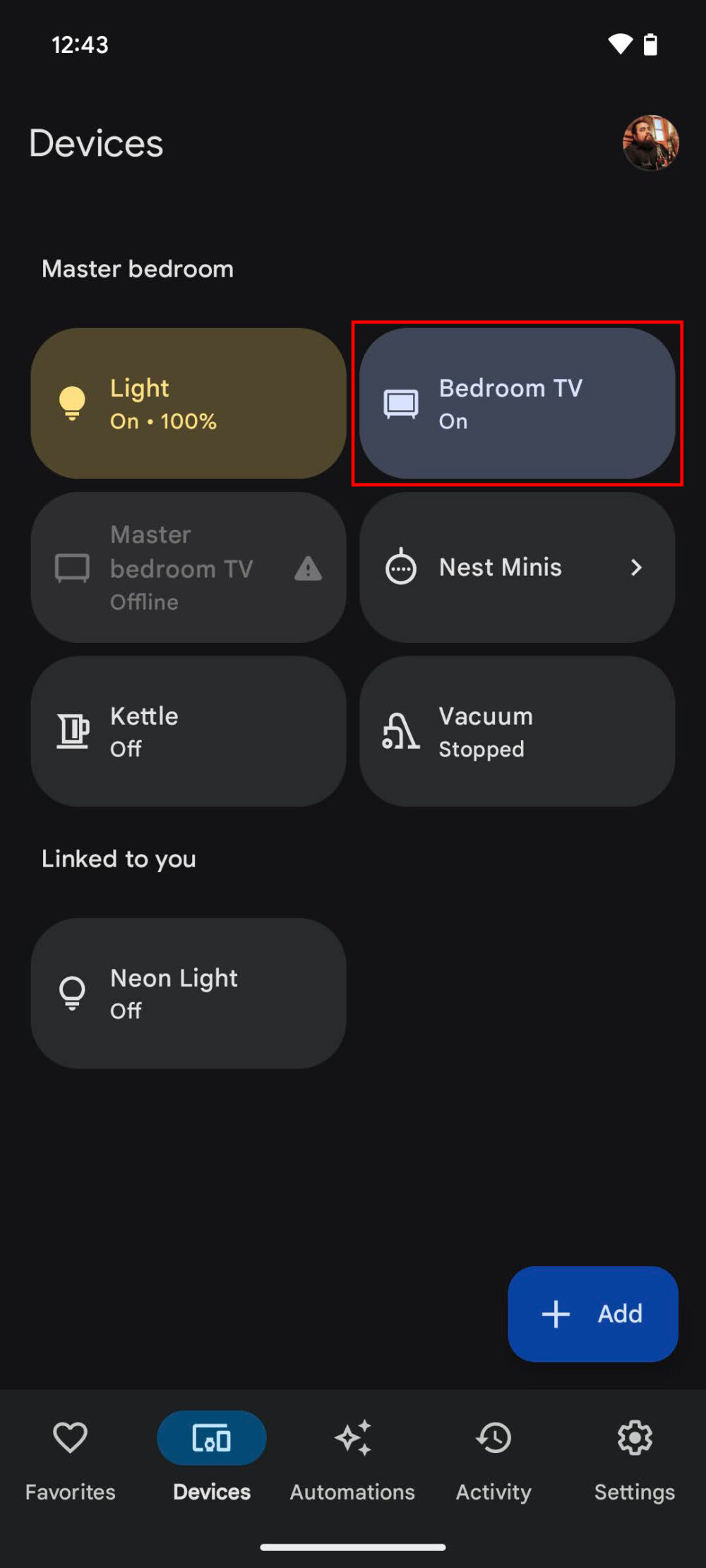706x1568 pixels.
Task: Tap the Bedroom TV icon
Action: click(400, 402)
